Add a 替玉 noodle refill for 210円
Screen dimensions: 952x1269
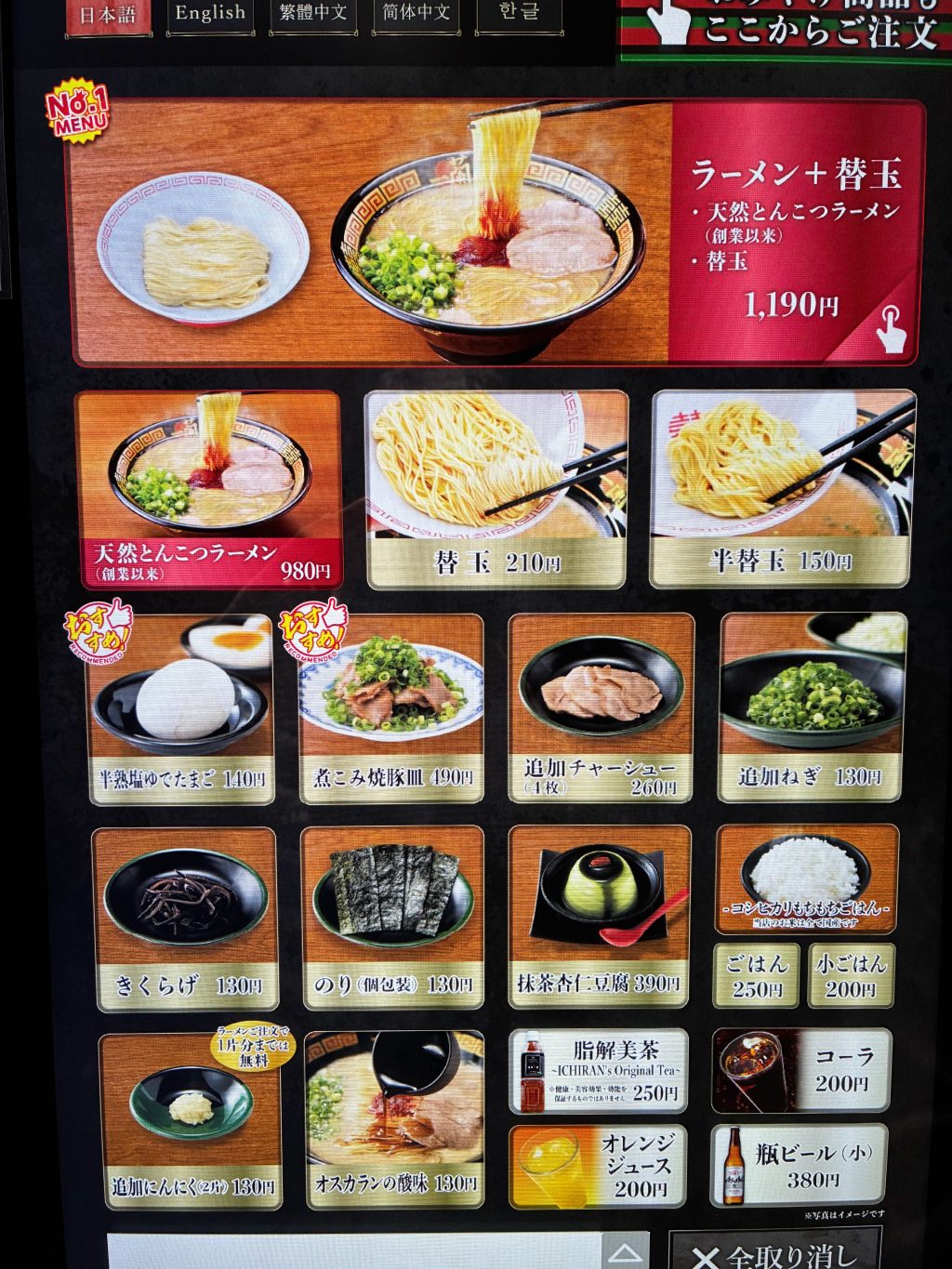(496, 490)
